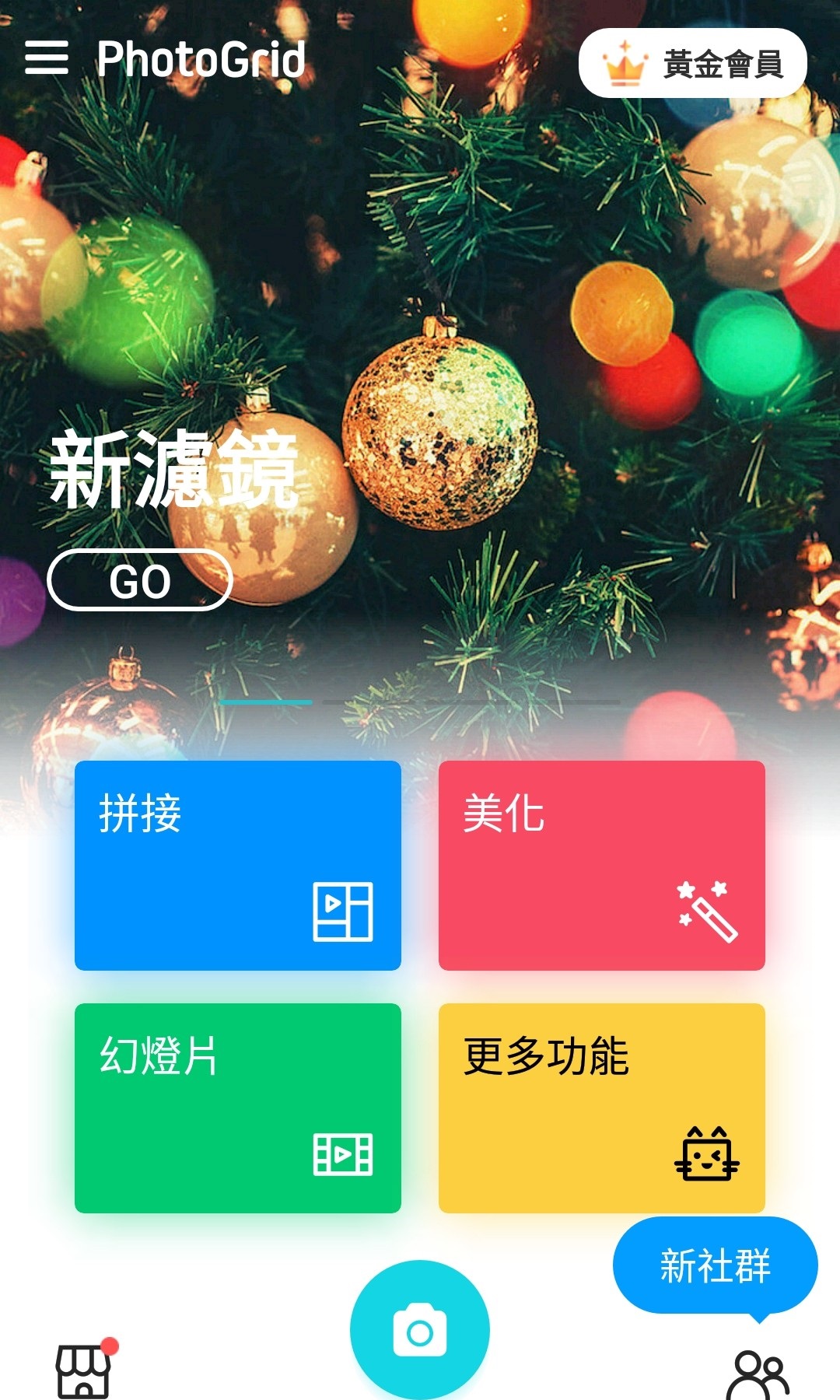Open the 美化 edit tile
840x1400 pixels.
[x=602, y=866]
